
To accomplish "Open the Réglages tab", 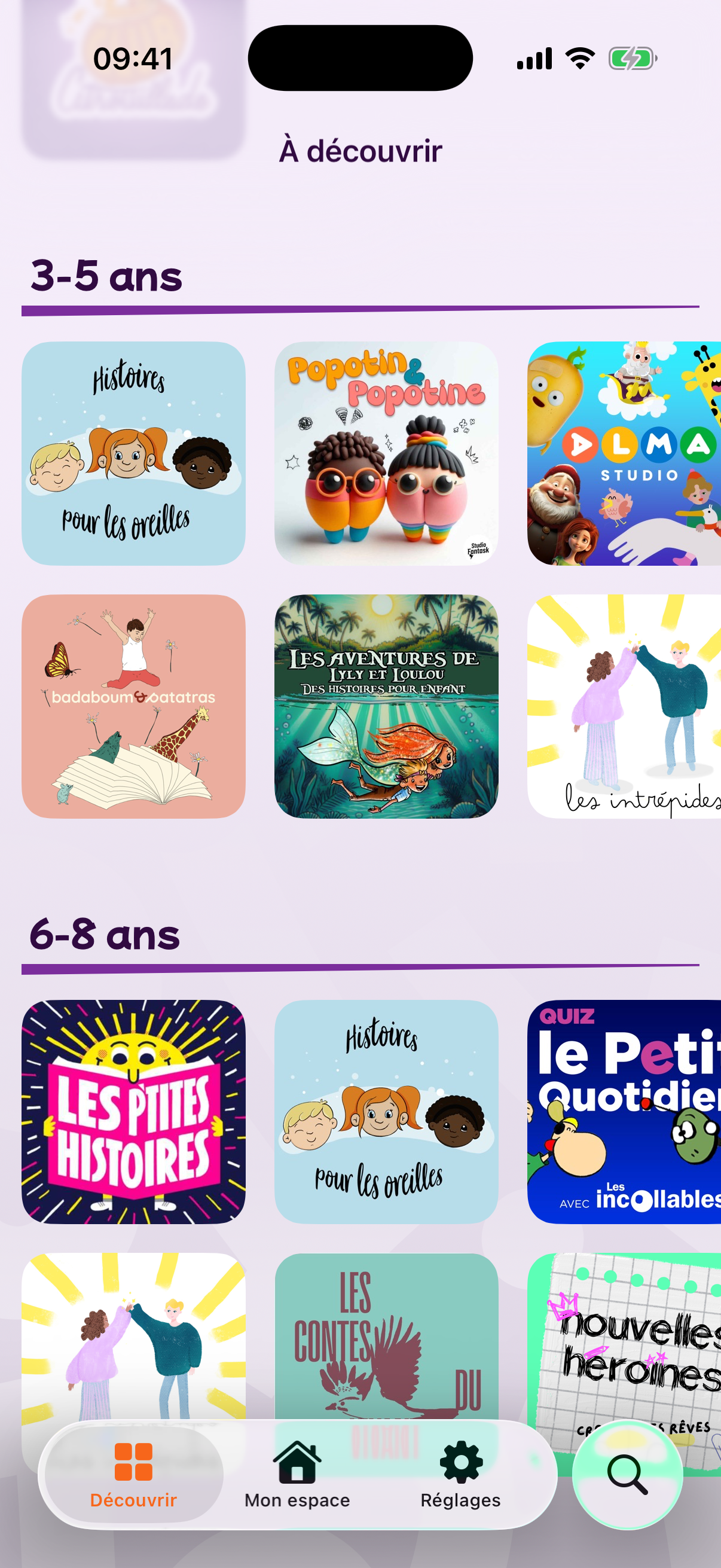I will (x=460, y=1474).
